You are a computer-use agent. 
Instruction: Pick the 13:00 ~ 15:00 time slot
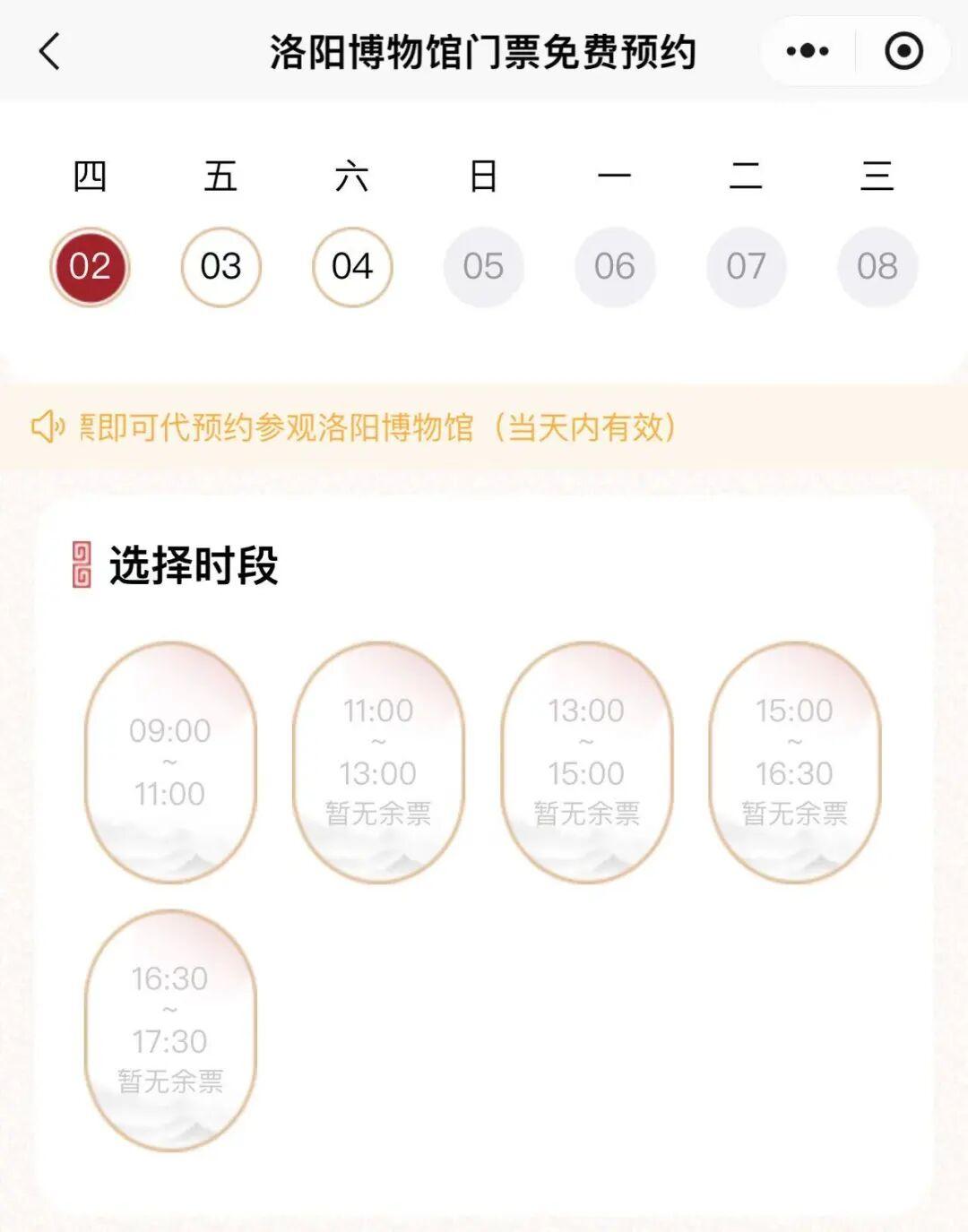(x=586, y=762)
